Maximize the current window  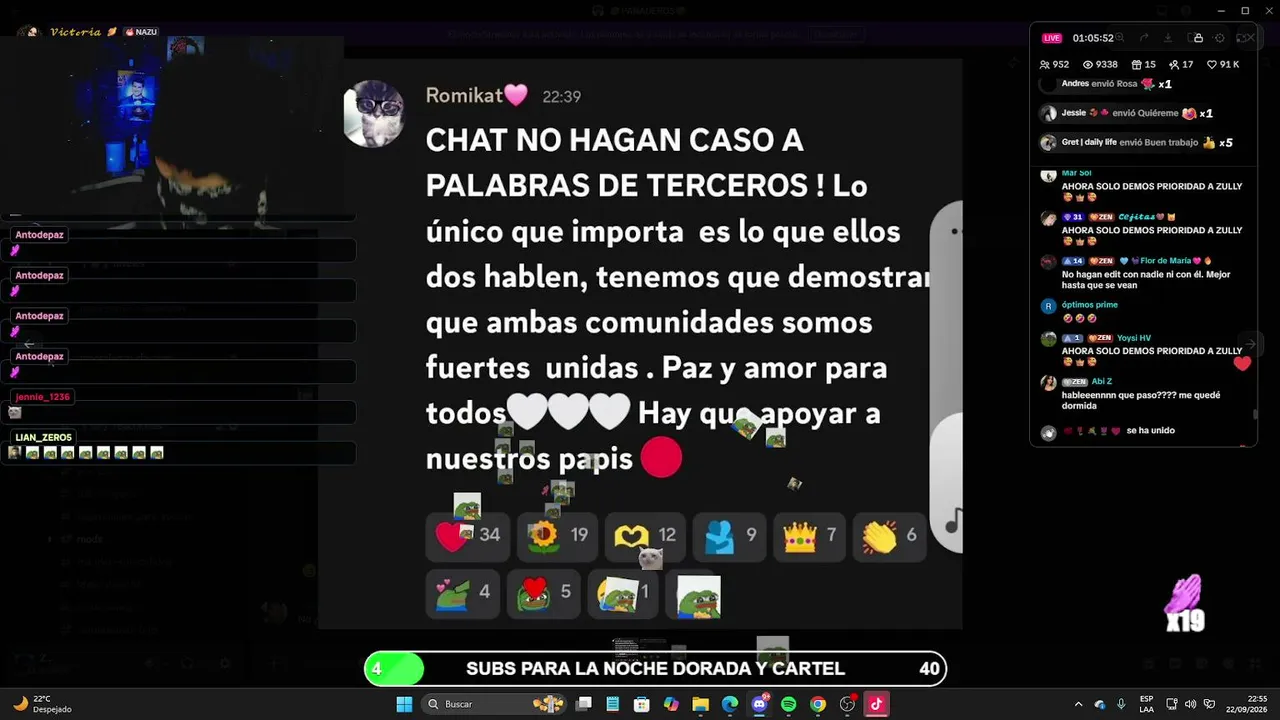coord(1244,11)
